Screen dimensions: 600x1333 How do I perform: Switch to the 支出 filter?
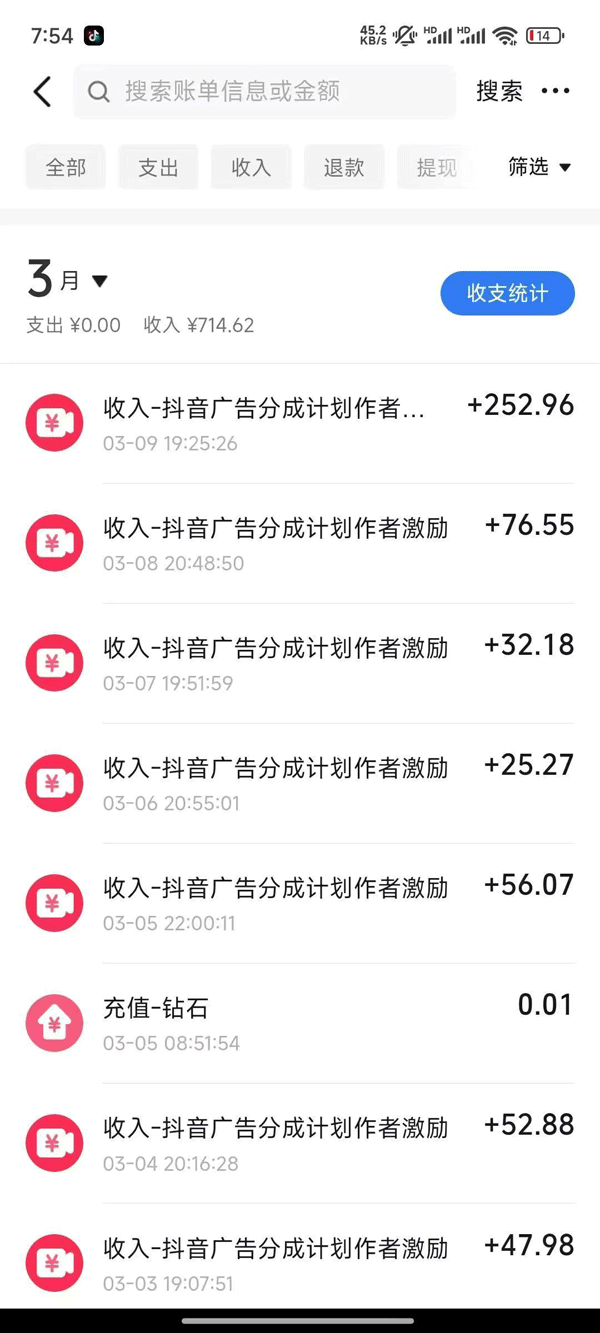pyautogui.click(x=158, y=168)
